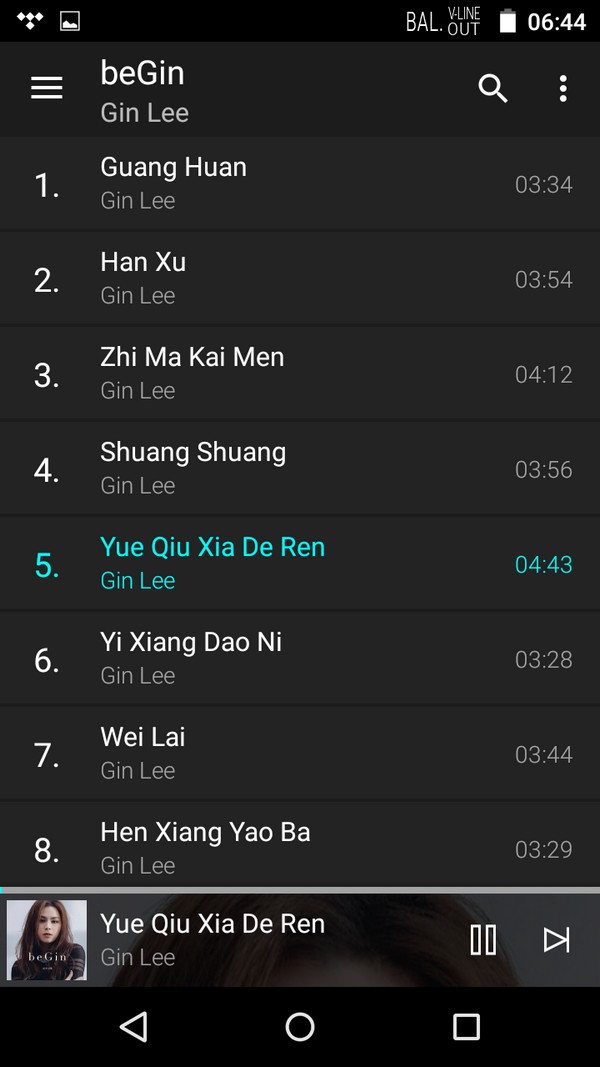Image resolution: width=600 pixels, height=1067 pixels.
Task: Select highlighted track 5 in the list
Action: pos(300,563)
